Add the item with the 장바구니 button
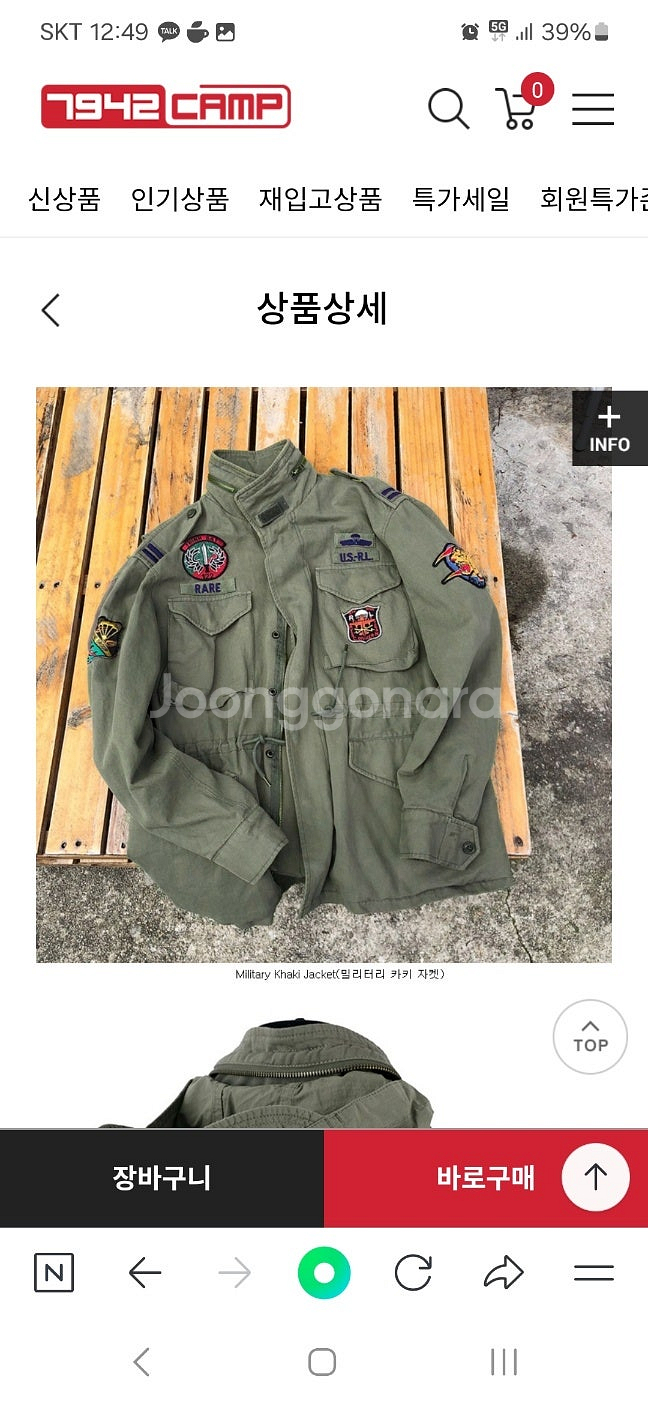Viewport: 648px width, 1404px height. point(162,1178)
